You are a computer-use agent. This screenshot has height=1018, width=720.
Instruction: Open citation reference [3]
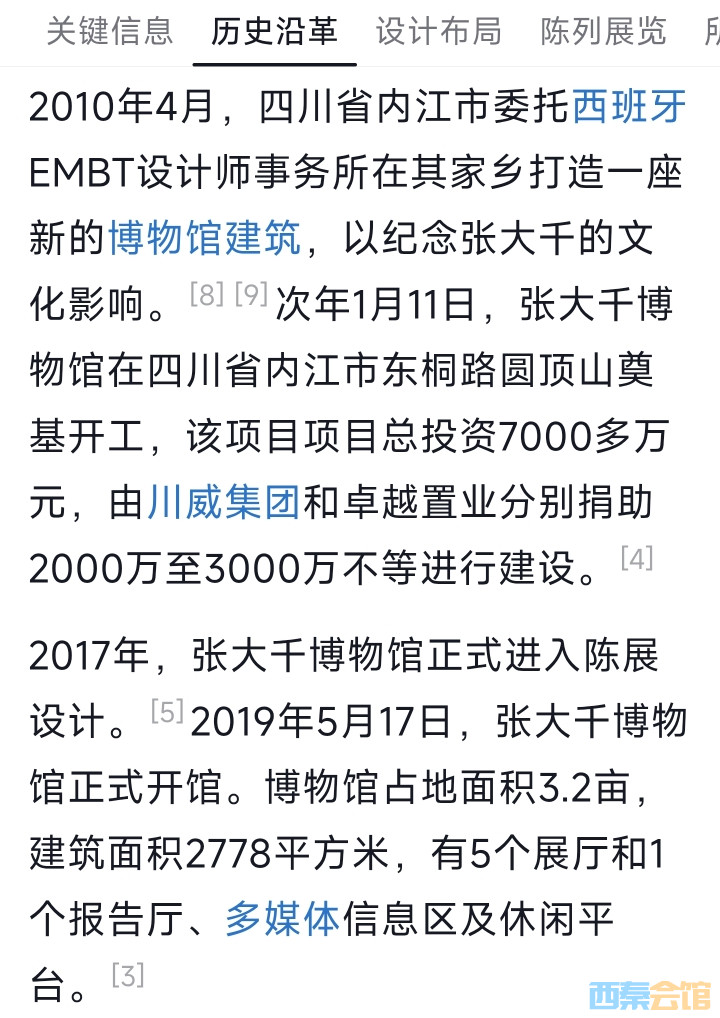click(x=128, y=974)
